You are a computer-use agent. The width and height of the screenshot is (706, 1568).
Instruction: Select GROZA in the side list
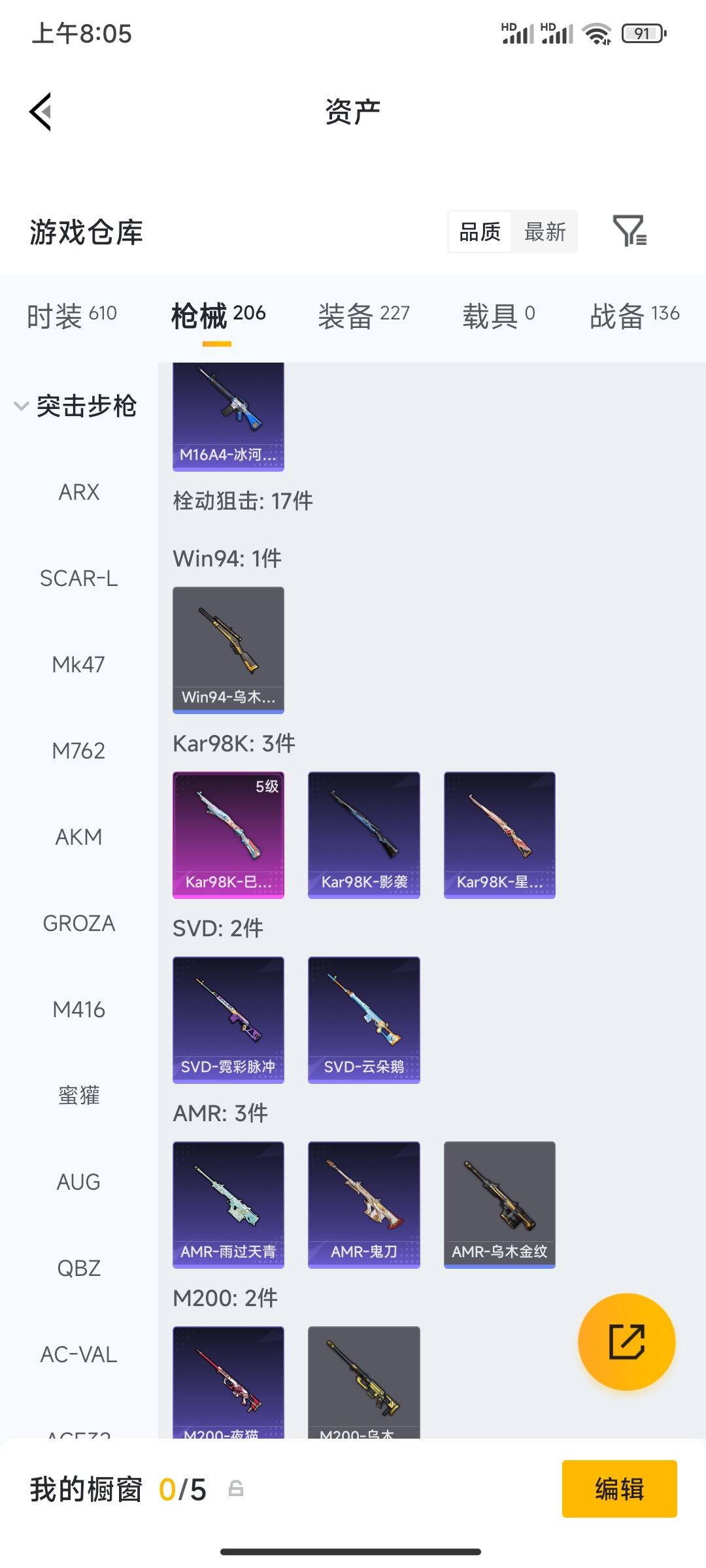pyautogui.click(x=79, y=923)
